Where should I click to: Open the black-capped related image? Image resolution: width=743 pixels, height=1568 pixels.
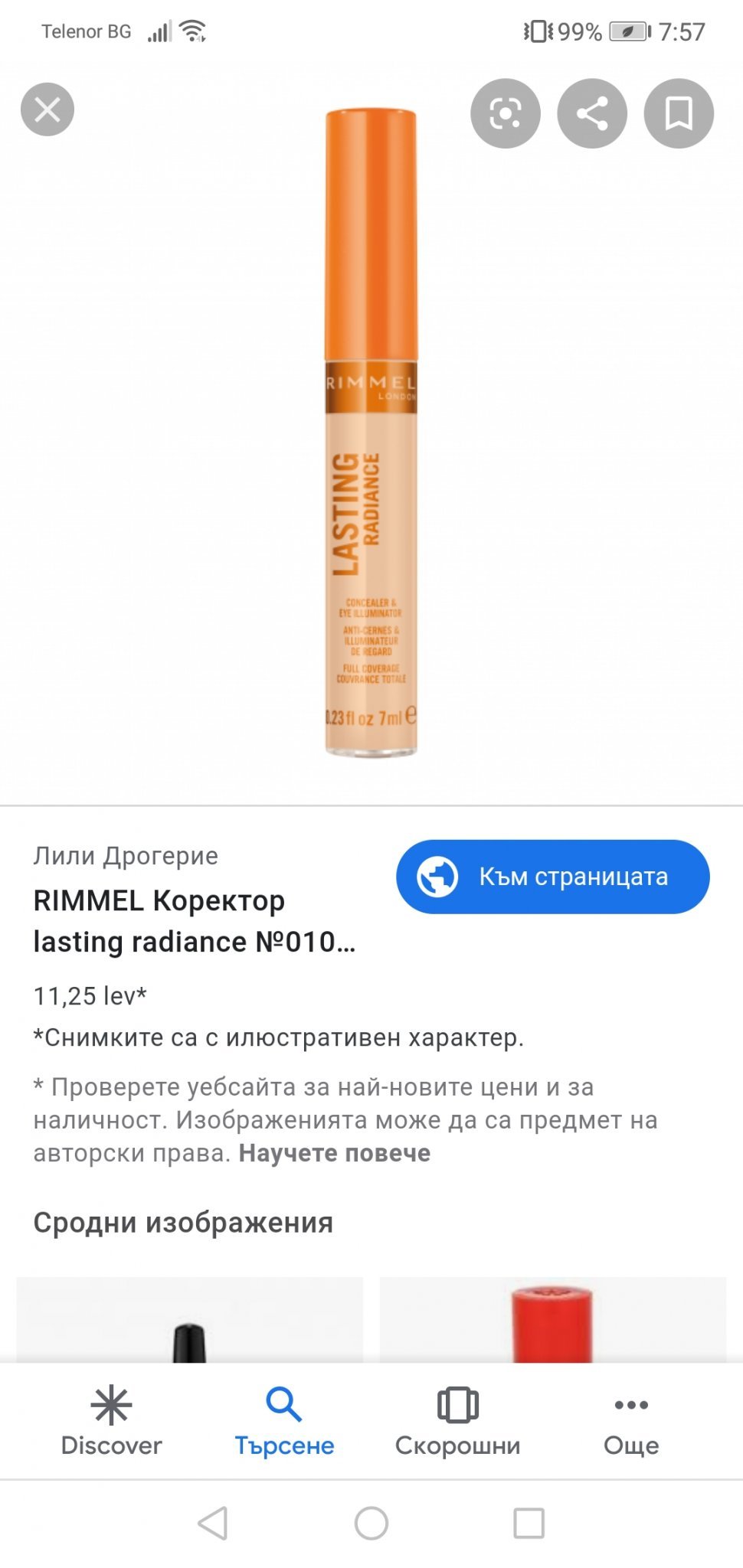click(189, 1321)
